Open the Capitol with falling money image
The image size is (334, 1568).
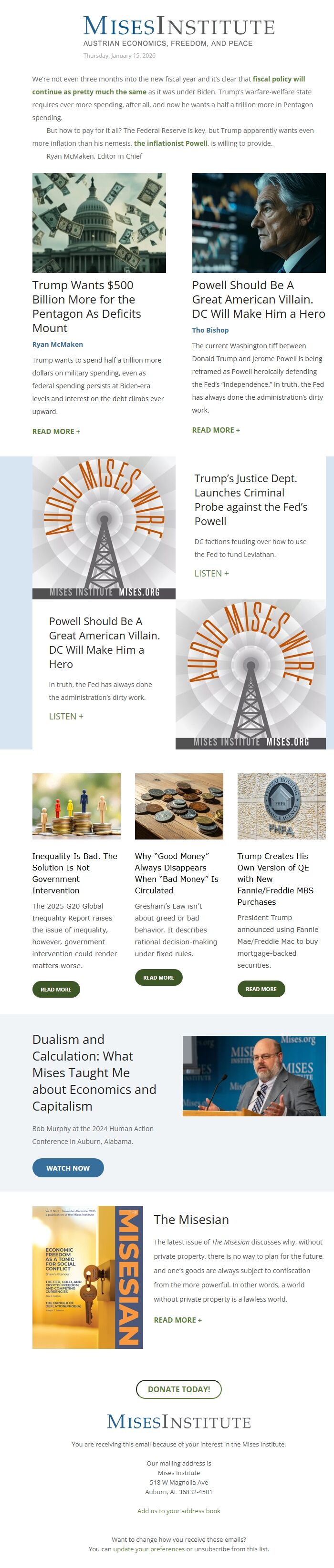point(99,223)
